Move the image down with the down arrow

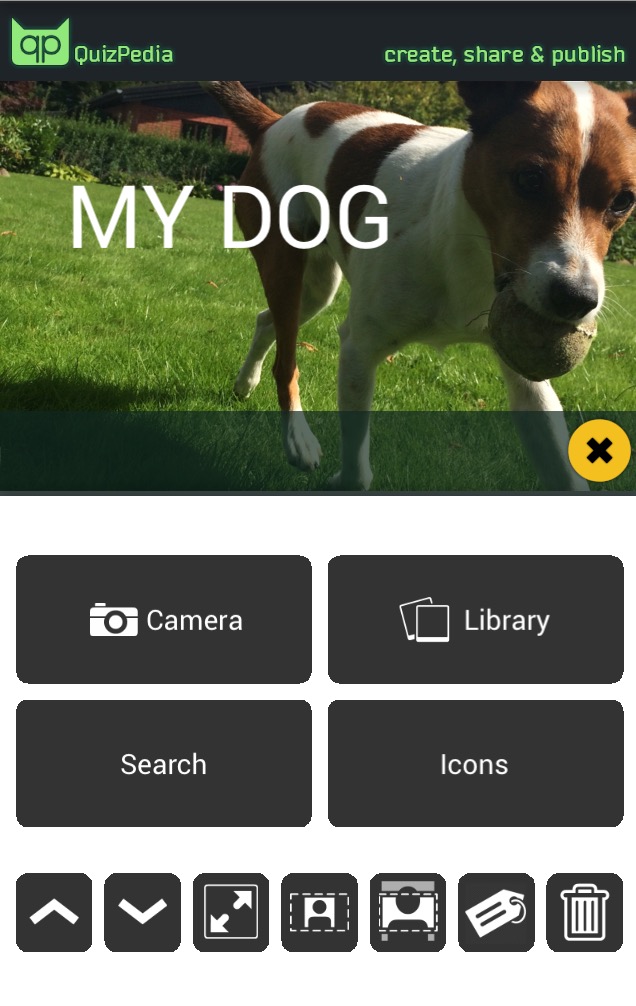point(143,912)
